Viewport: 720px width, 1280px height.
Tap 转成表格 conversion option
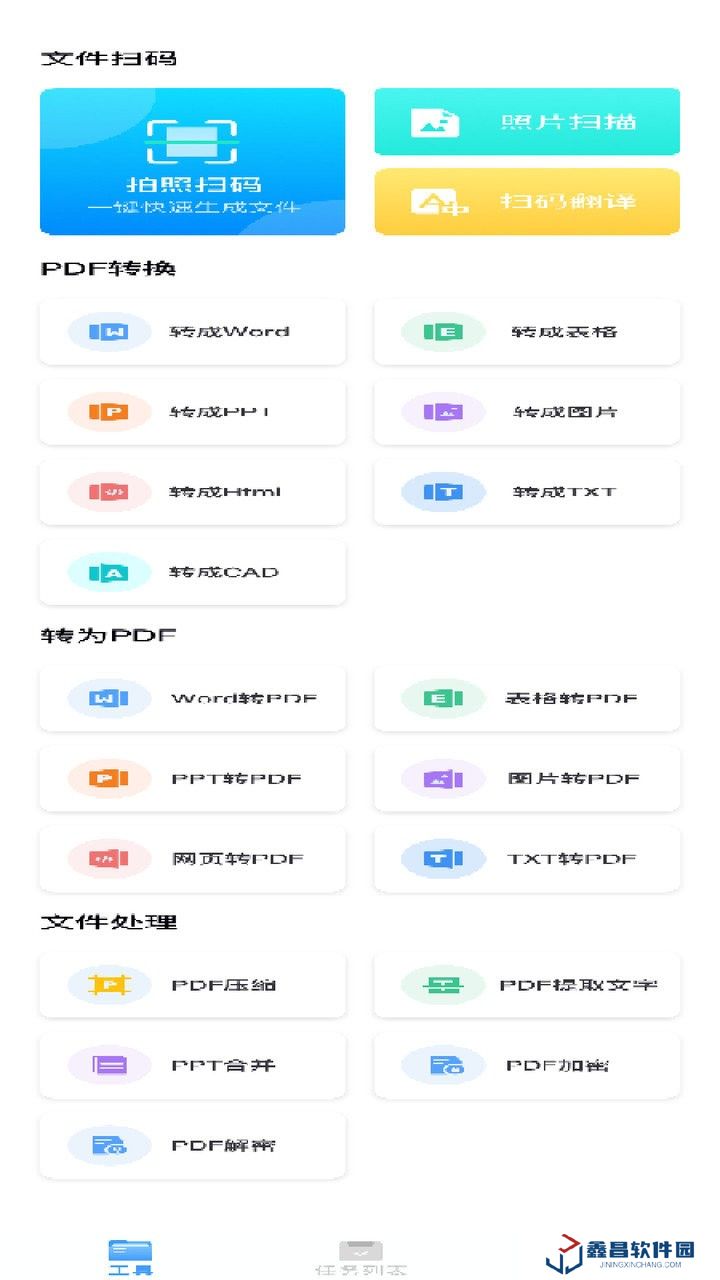tap(527, 331)
